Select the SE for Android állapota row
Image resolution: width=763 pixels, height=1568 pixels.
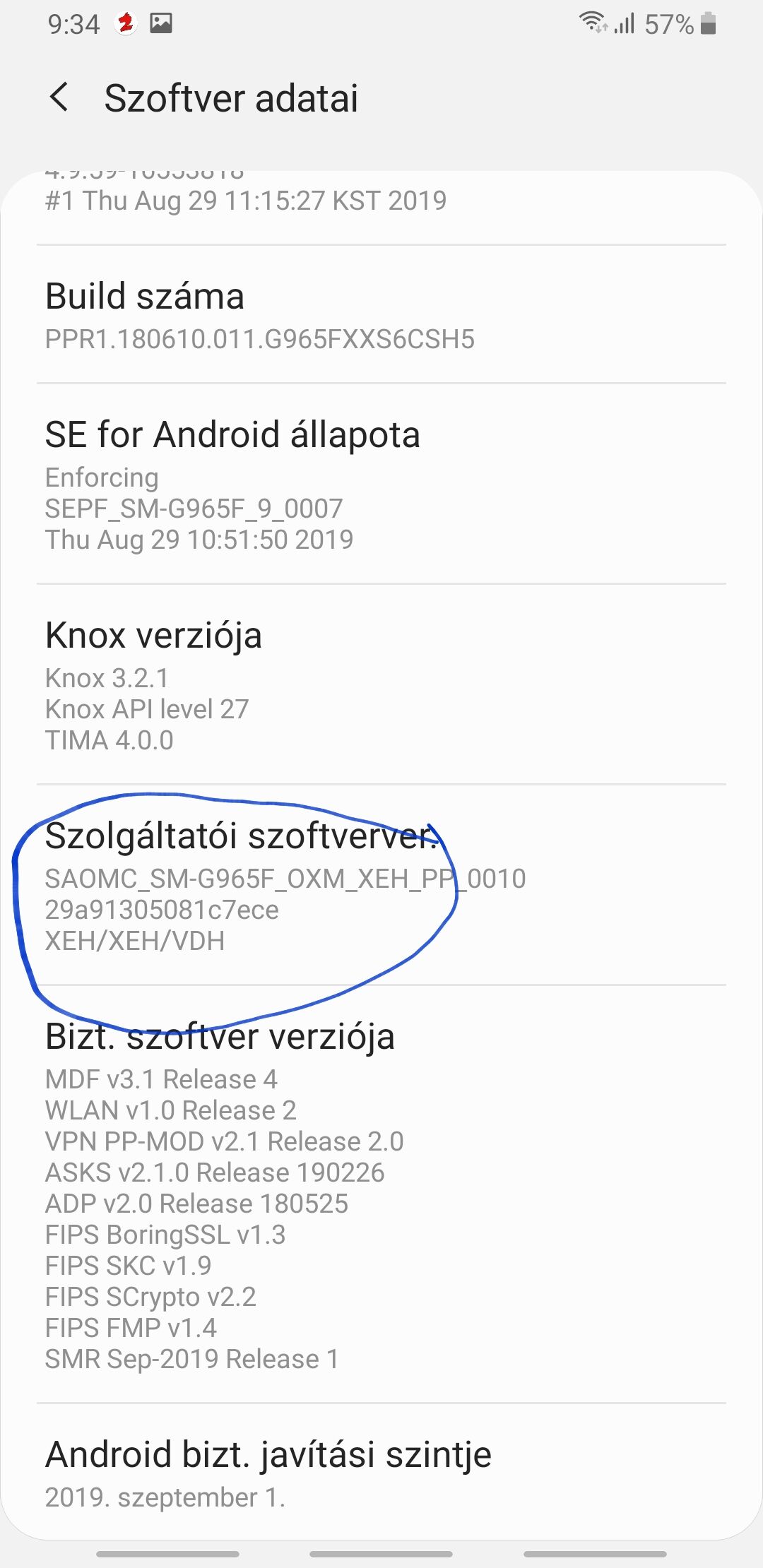381,484
